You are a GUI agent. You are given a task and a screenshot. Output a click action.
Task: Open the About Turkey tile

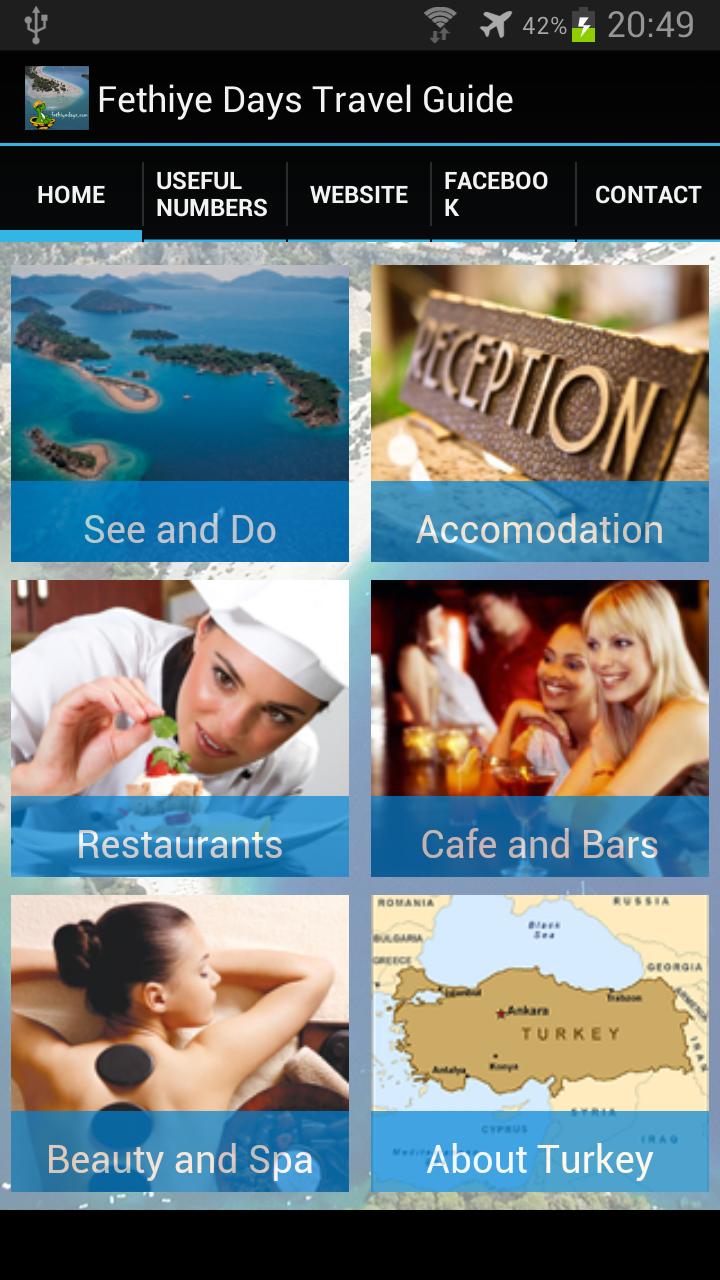[x=540, y=1043]
